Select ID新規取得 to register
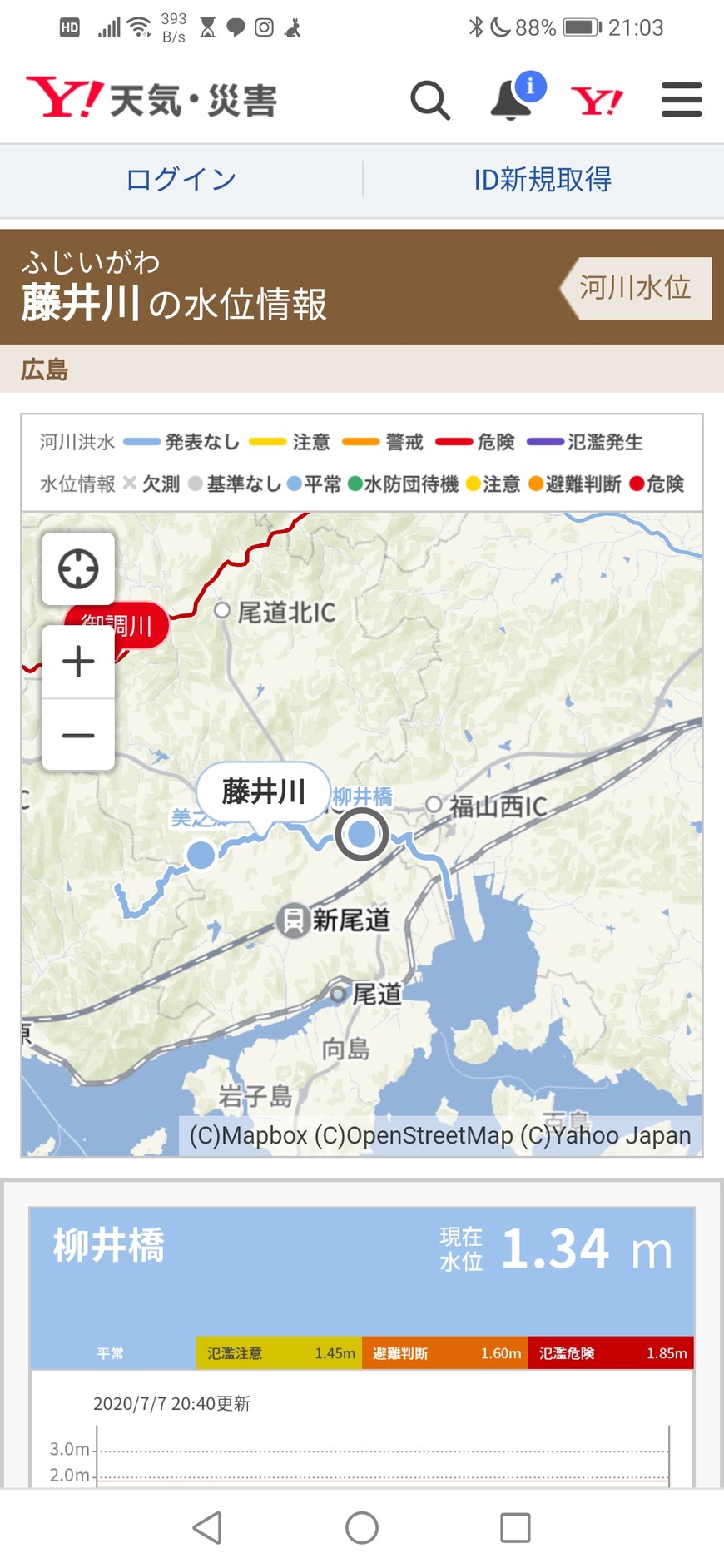 click(543, 179)
